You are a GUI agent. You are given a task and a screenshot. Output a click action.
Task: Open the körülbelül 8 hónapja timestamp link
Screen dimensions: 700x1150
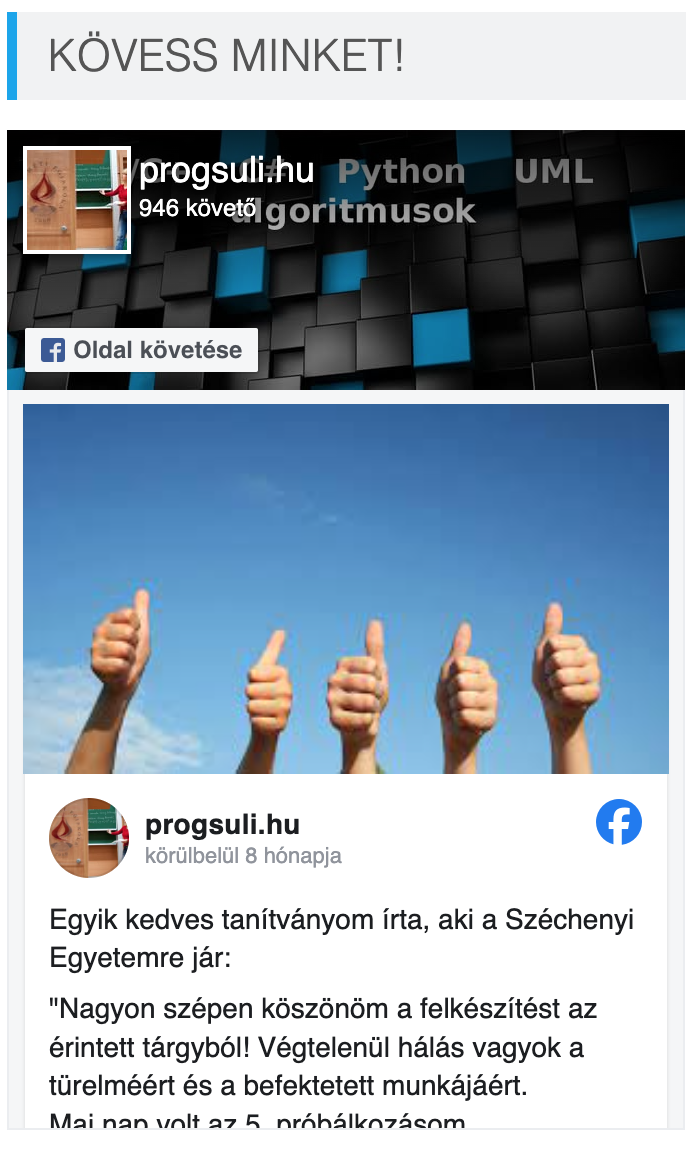coord(243,856)
